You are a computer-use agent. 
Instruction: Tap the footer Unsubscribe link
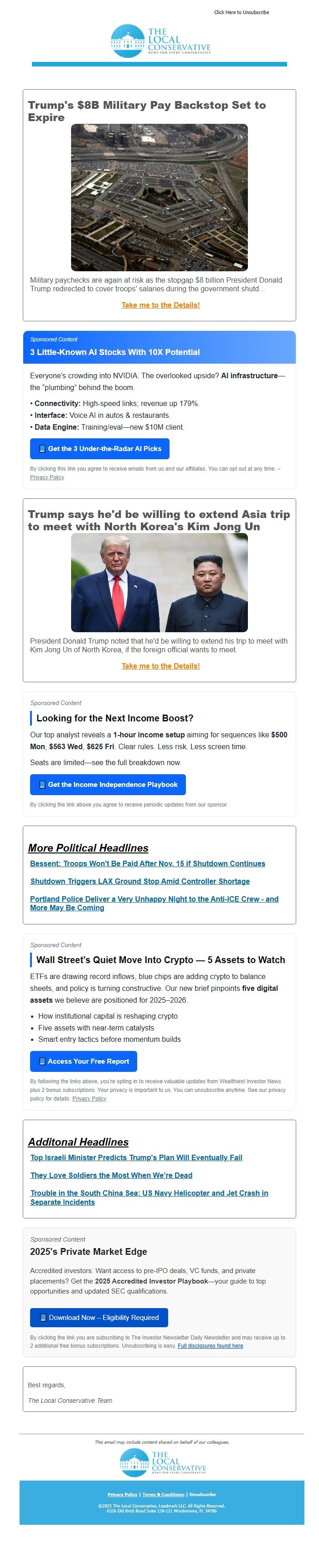pyautogui.click(x=202, y=1494)
